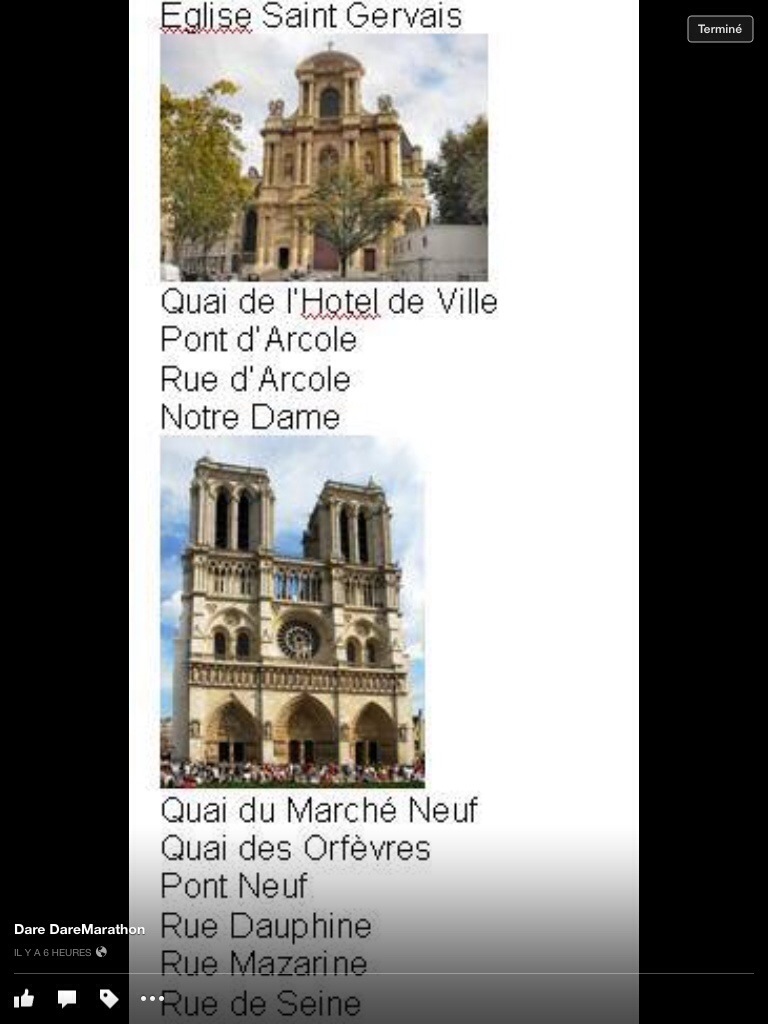The width and height of the screenshot is (768, 1024).
Task: Open the comment bubble icon
Action: [x=67, y=998]
